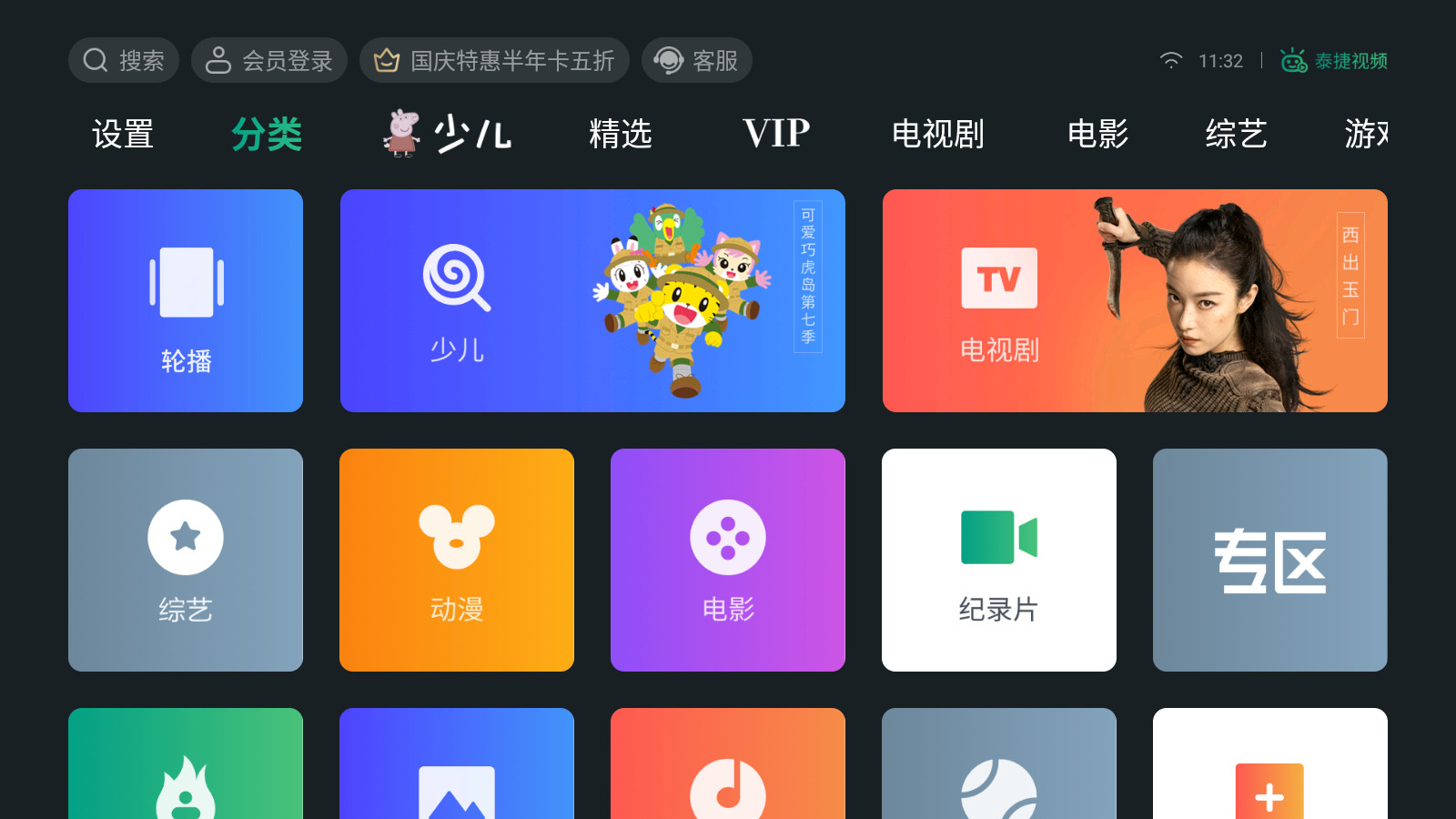
Task: Switch to the 少儿 tab
Action: point(448,135)
